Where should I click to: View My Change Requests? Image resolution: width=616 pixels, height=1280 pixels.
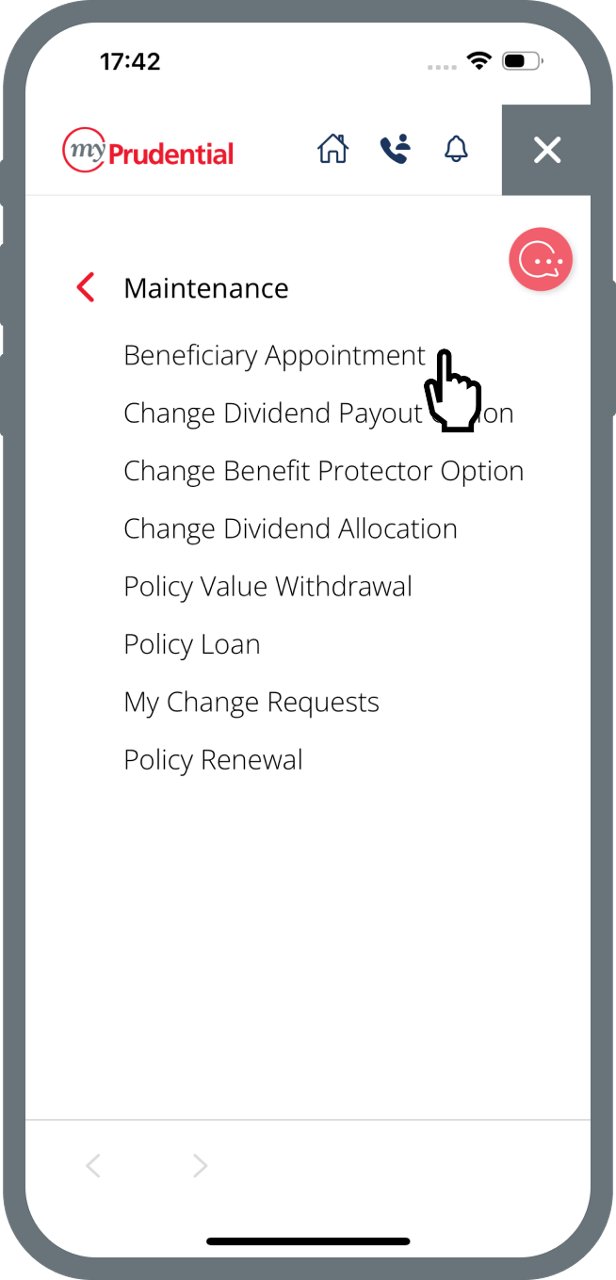point(251,703)
